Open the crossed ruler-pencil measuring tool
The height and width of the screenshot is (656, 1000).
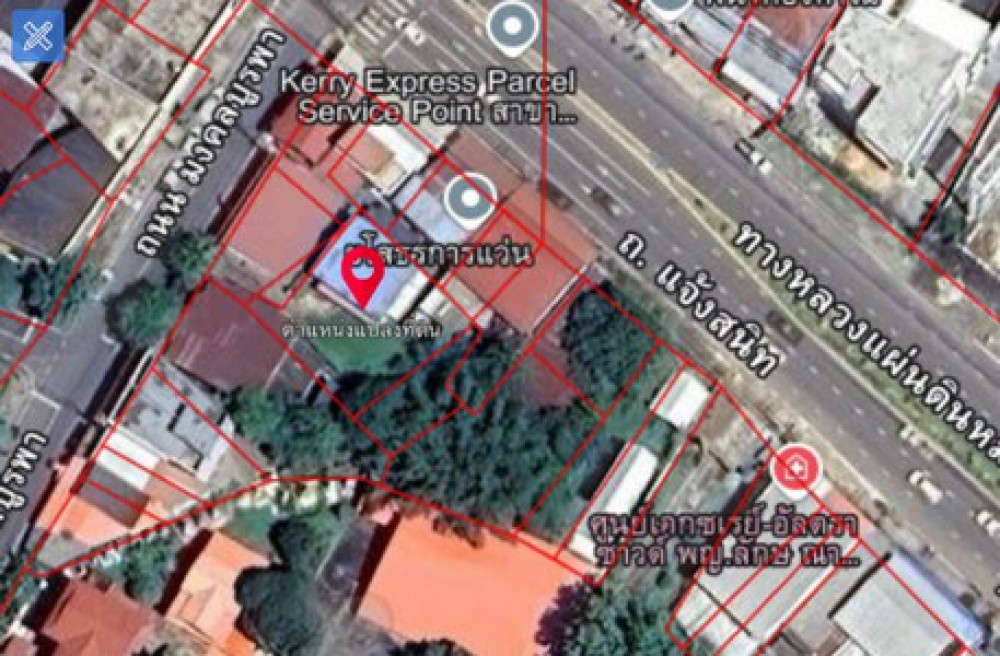point(37,36)
